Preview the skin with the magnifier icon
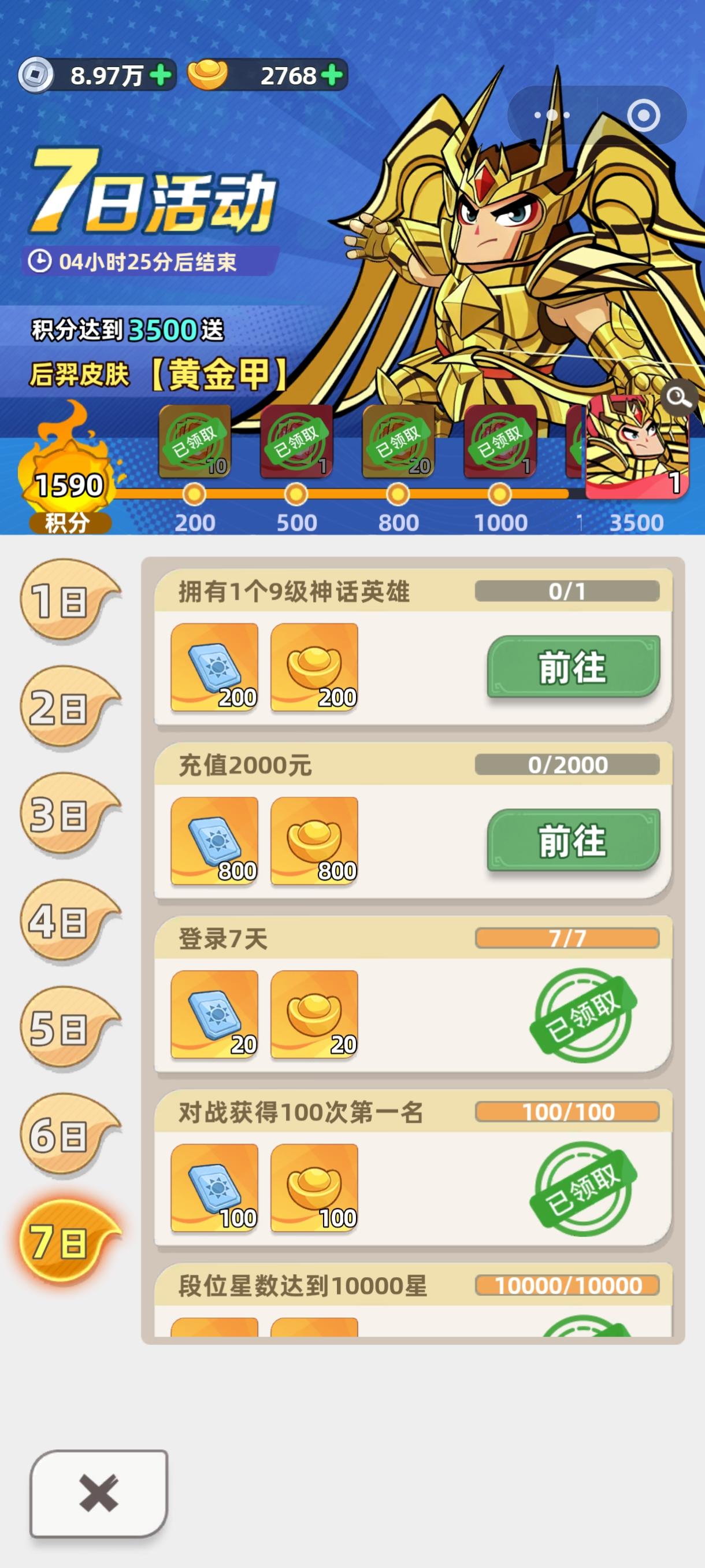Image resolution: width=705 pixels, height=1568 pixels. [678, 397]
